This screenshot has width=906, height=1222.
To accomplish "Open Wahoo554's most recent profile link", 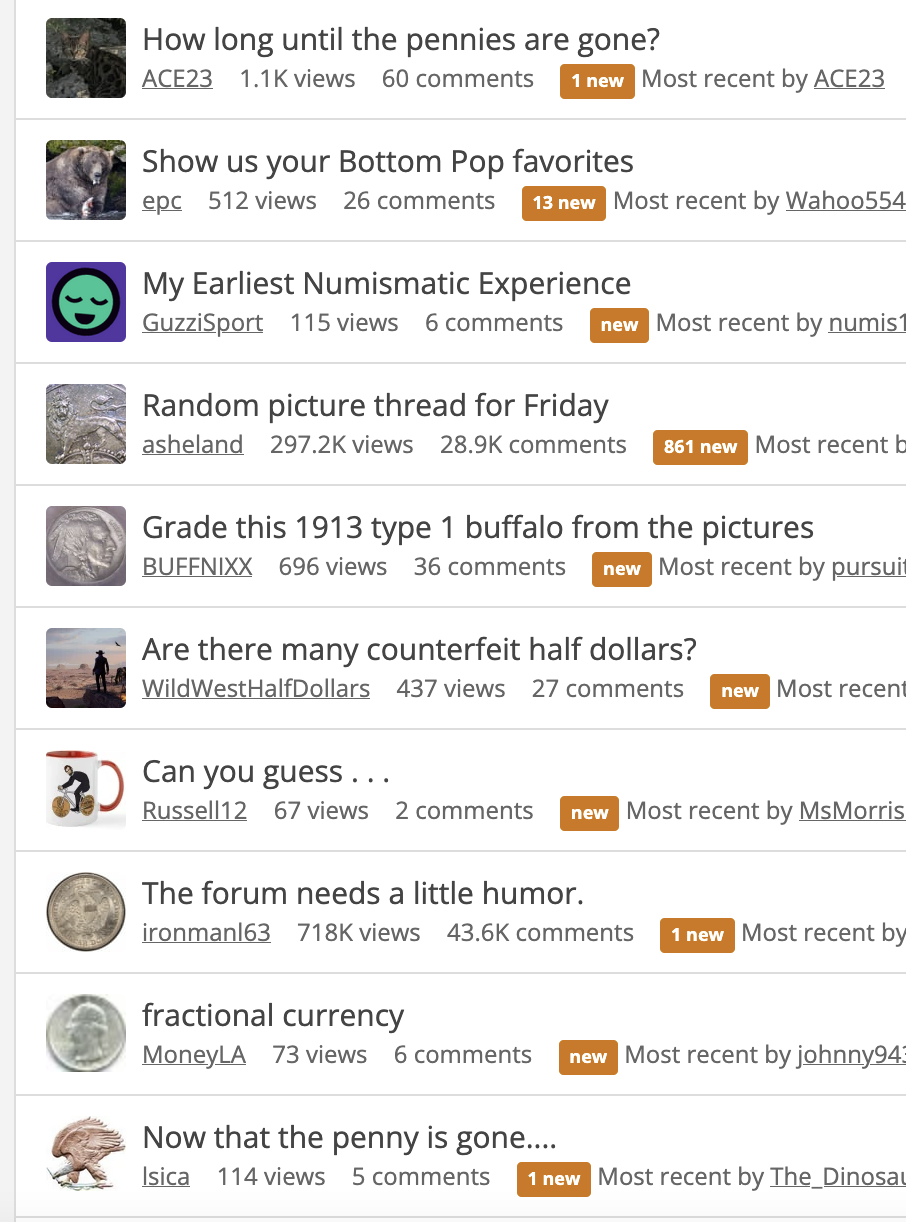I will pyautogui.click(x=844, y=201).
